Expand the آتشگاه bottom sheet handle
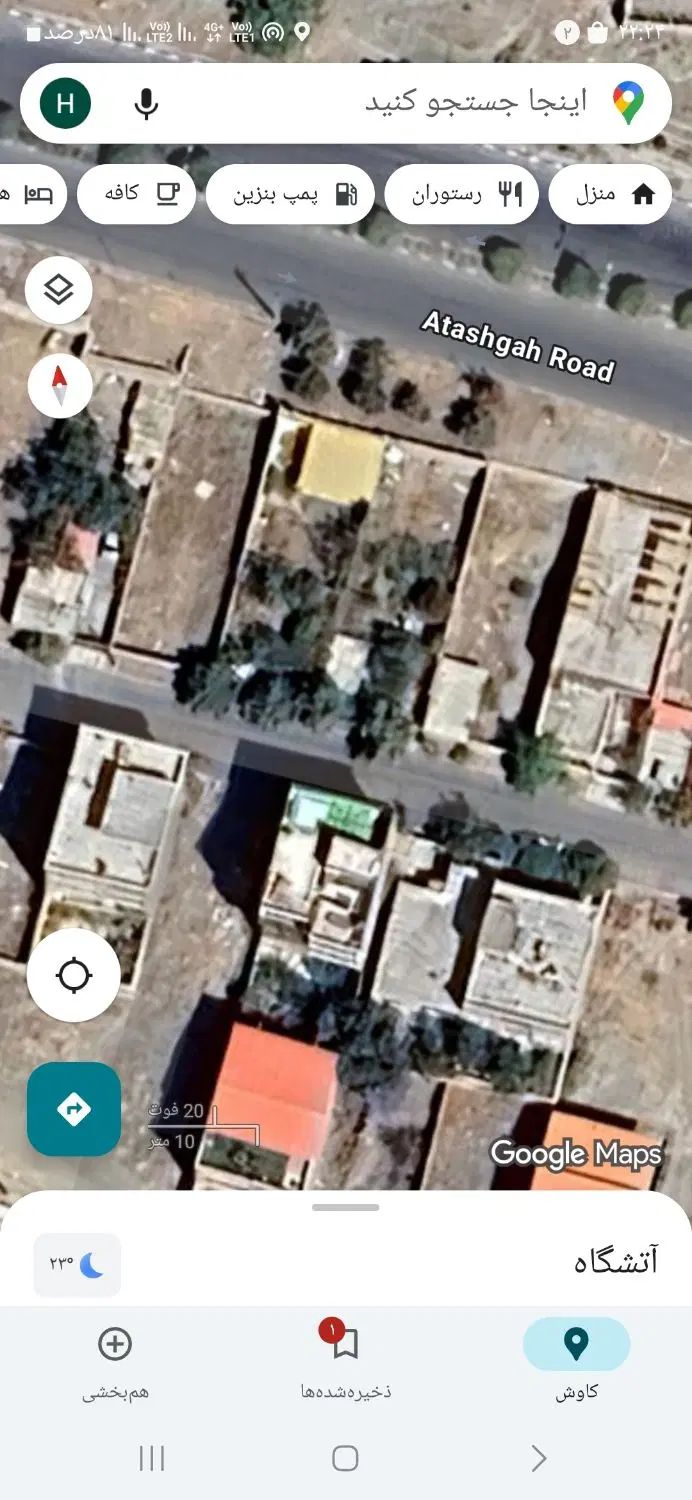Image resolution: width=692 pixels, height=1500 pixels. (346, 1207)
